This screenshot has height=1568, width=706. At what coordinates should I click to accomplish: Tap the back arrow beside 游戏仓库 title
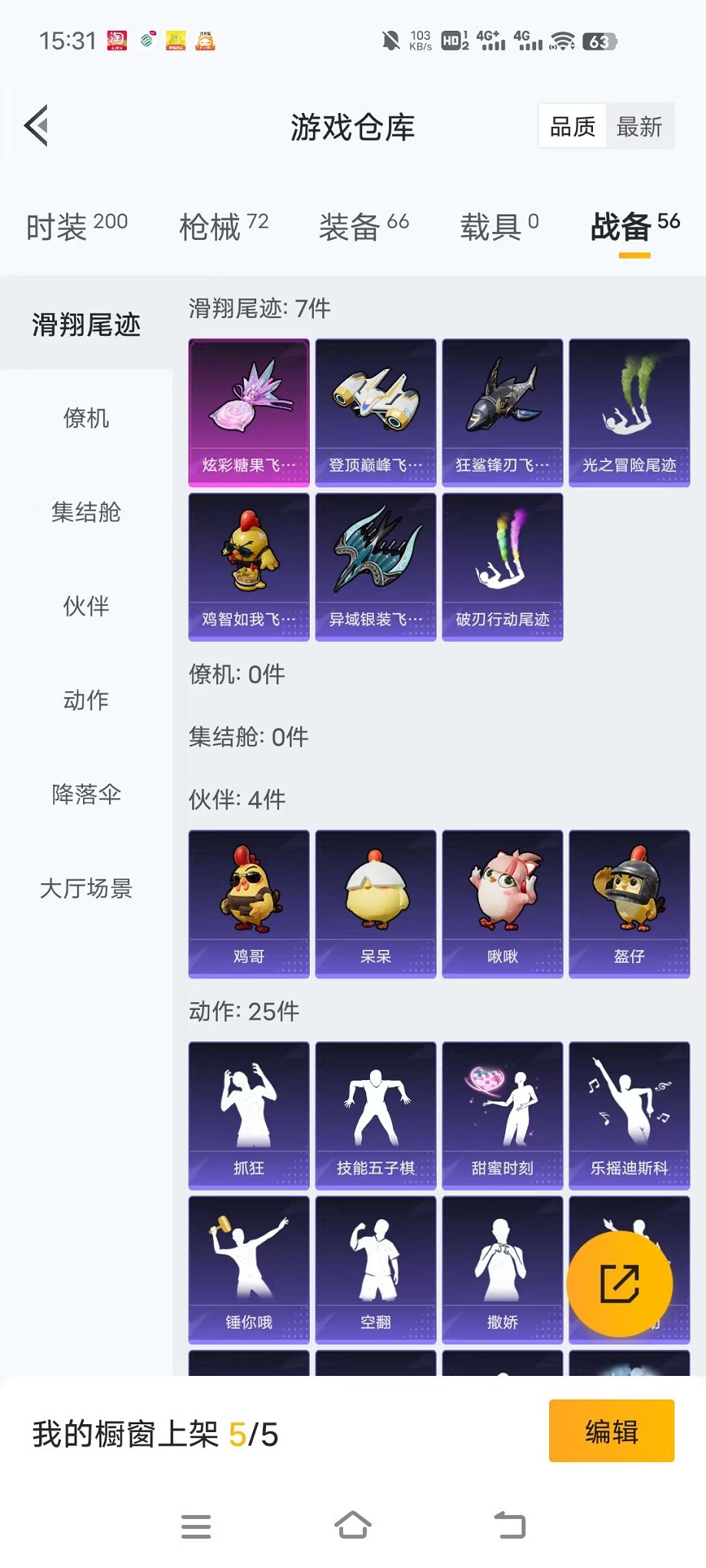pos(36,127)
